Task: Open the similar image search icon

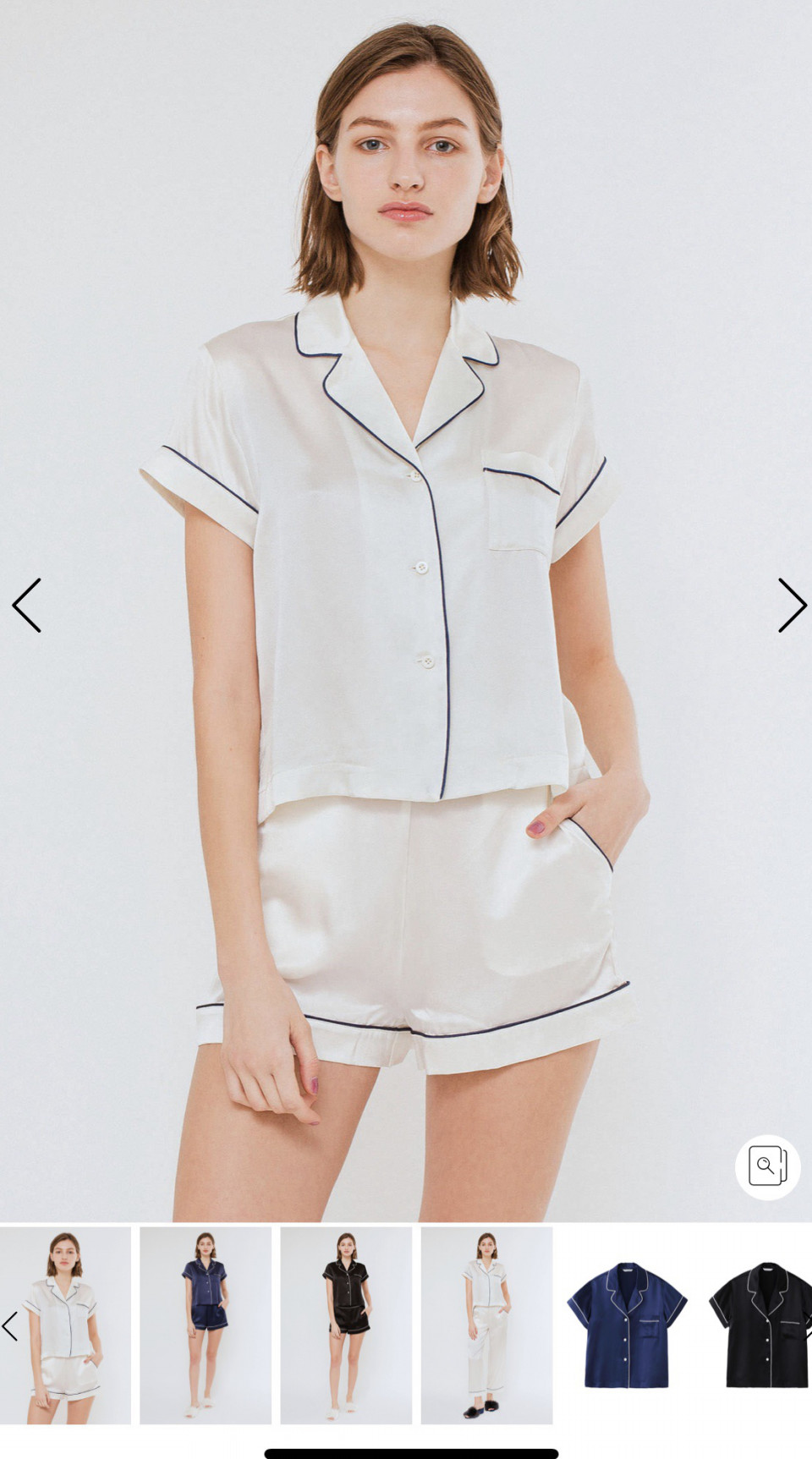Action: 767,1166
